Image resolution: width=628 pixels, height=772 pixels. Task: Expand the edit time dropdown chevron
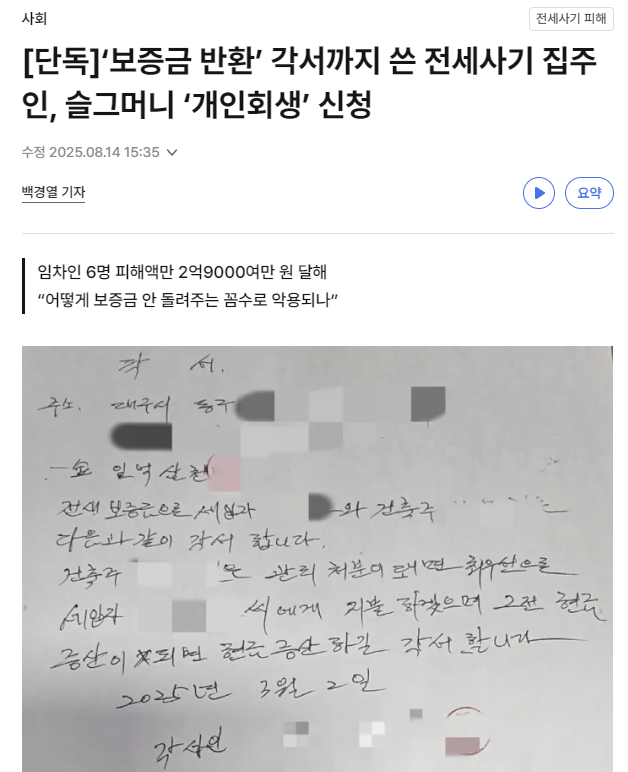click(x=172, y=152)
